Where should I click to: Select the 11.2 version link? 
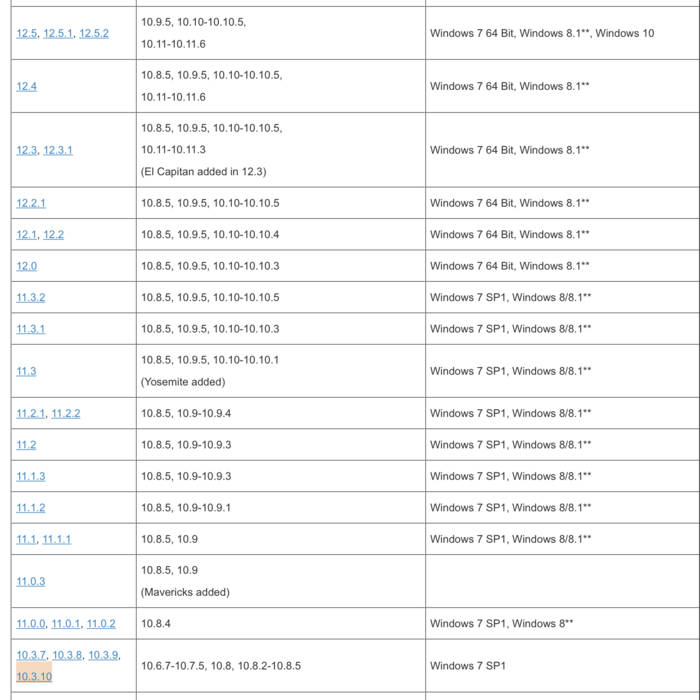(26, 444)
